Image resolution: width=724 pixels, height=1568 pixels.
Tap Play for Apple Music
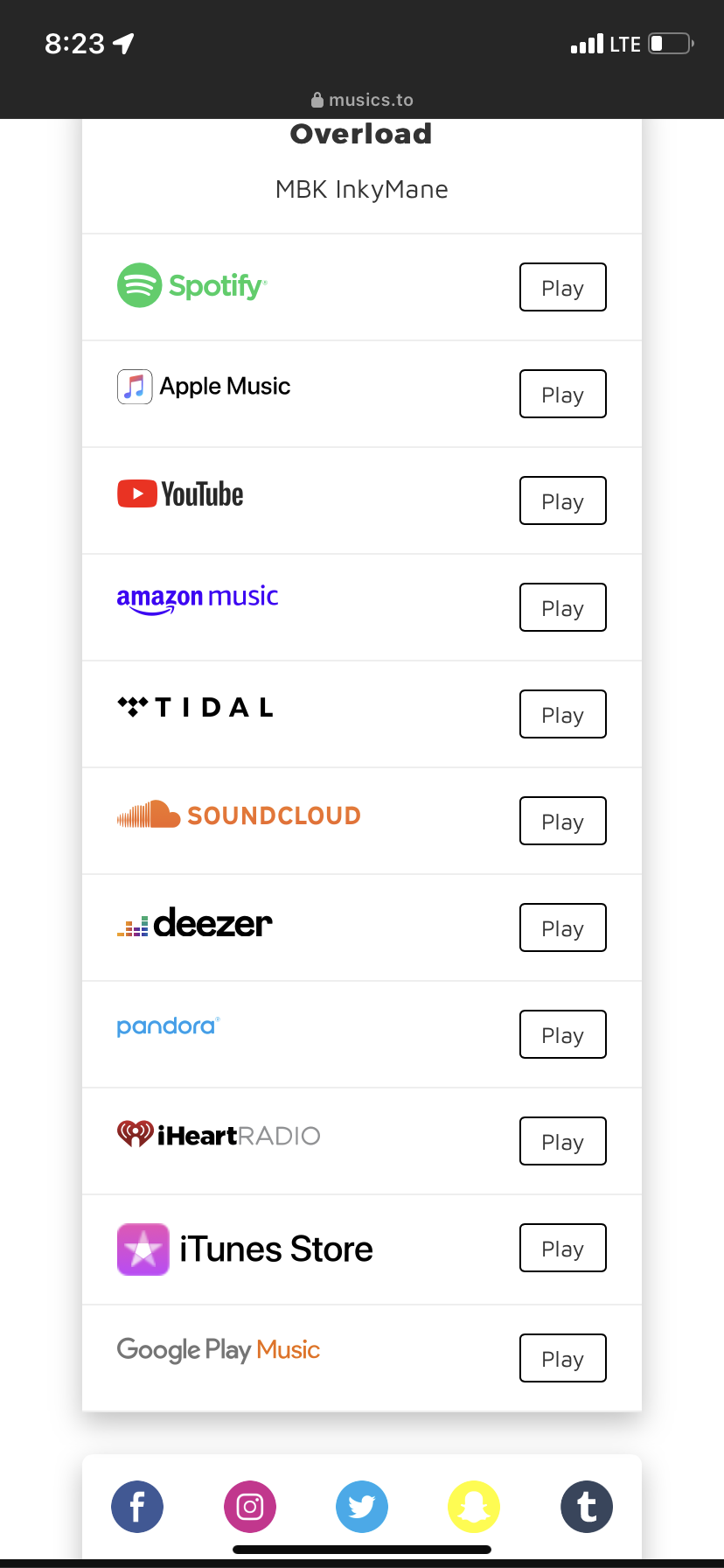(x=562, y=394)
